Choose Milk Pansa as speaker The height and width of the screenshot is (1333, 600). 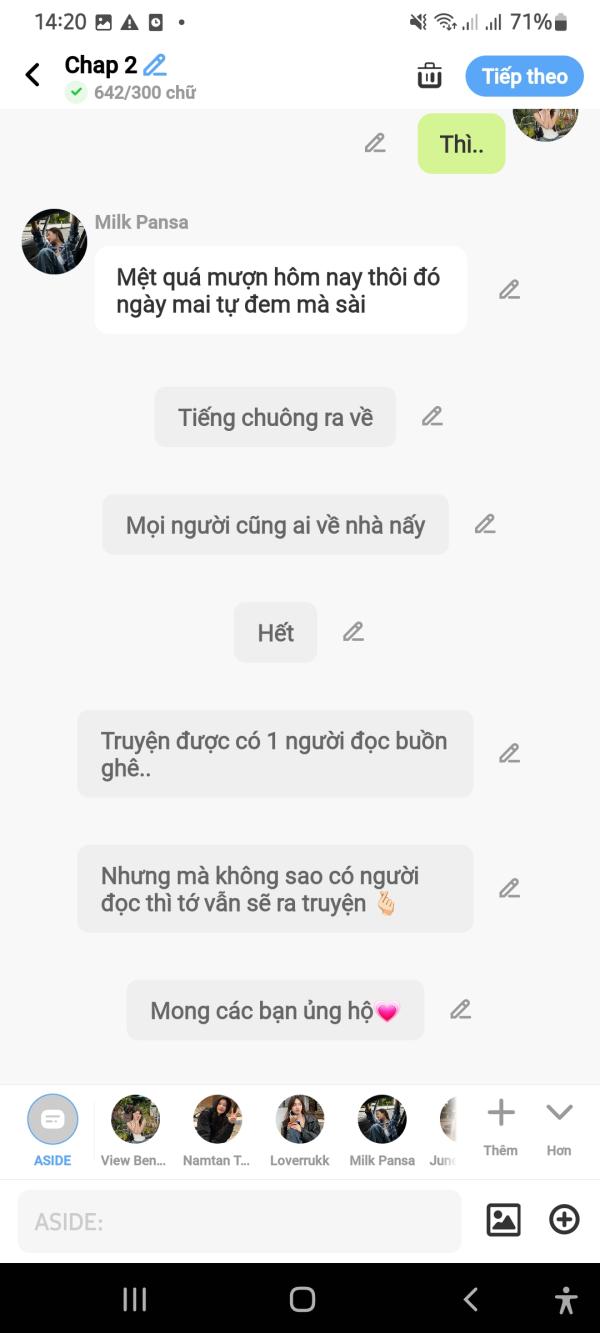(382, 1130)
